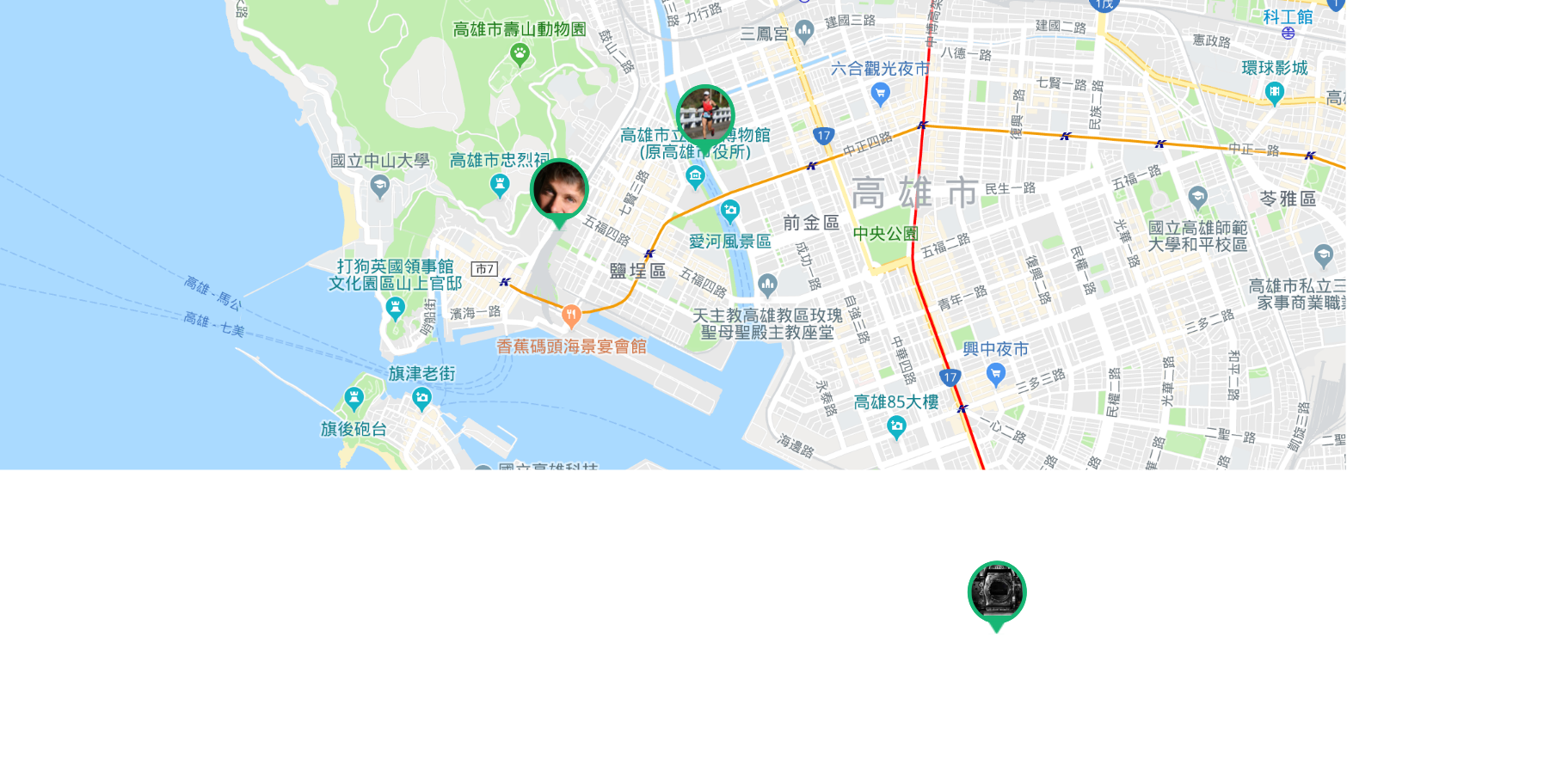
Task: Select the 打狗英國領事館 landmark marker
Action: click(395, 308)
